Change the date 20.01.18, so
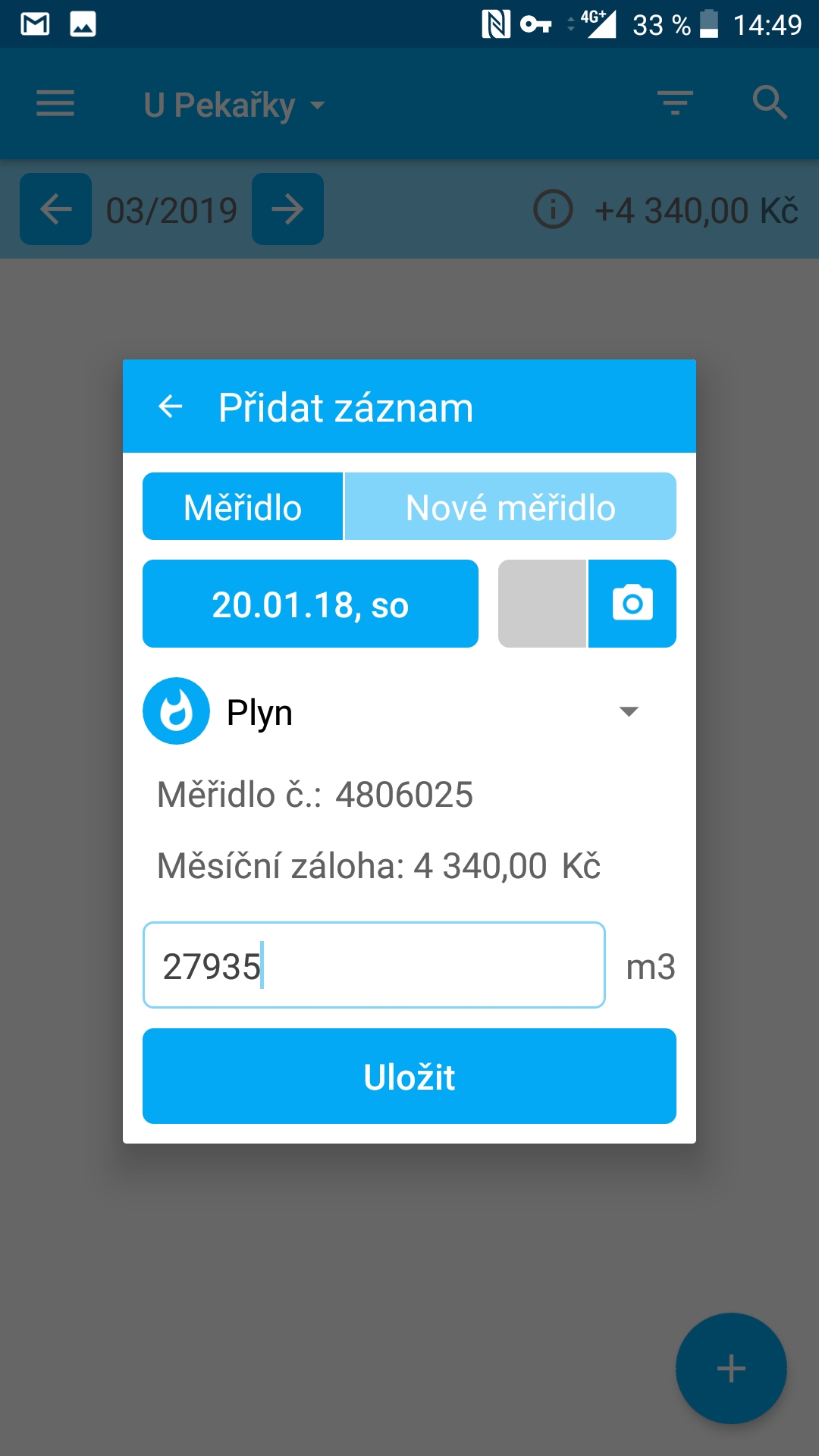 310,604
